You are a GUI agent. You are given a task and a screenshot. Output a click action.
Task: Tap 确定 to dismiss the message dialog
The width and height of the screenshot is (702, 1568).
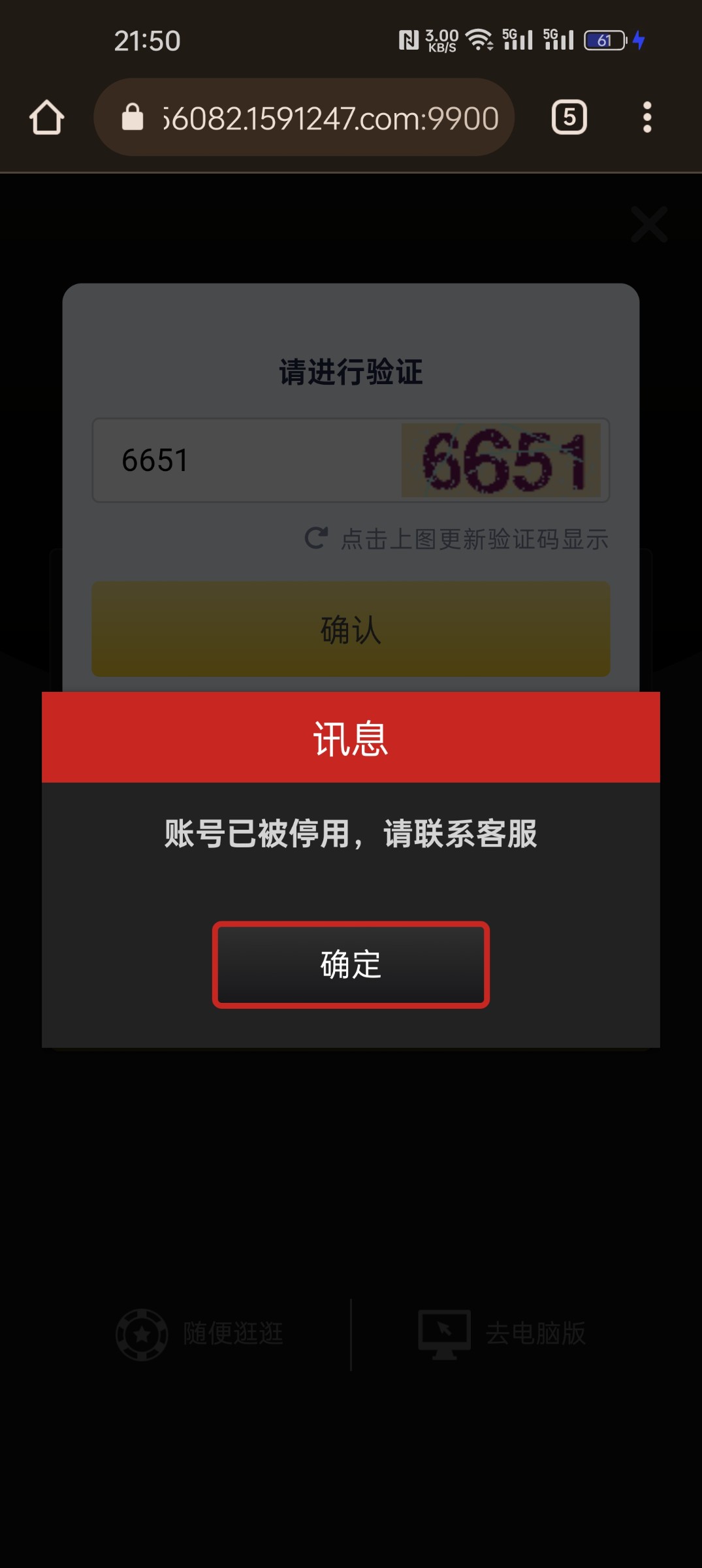351,964
